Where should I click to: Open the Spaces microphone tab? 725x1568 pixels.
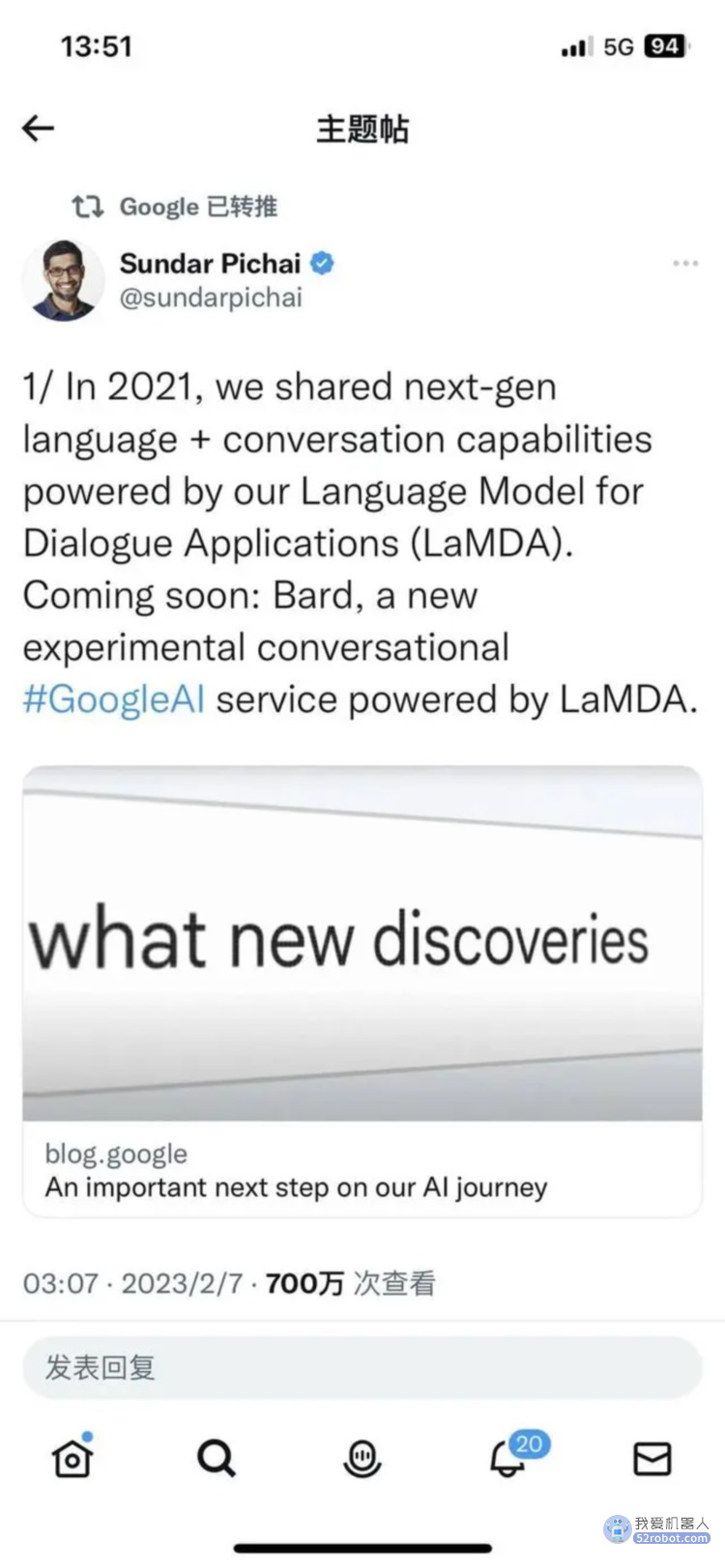coord(362,1458)
